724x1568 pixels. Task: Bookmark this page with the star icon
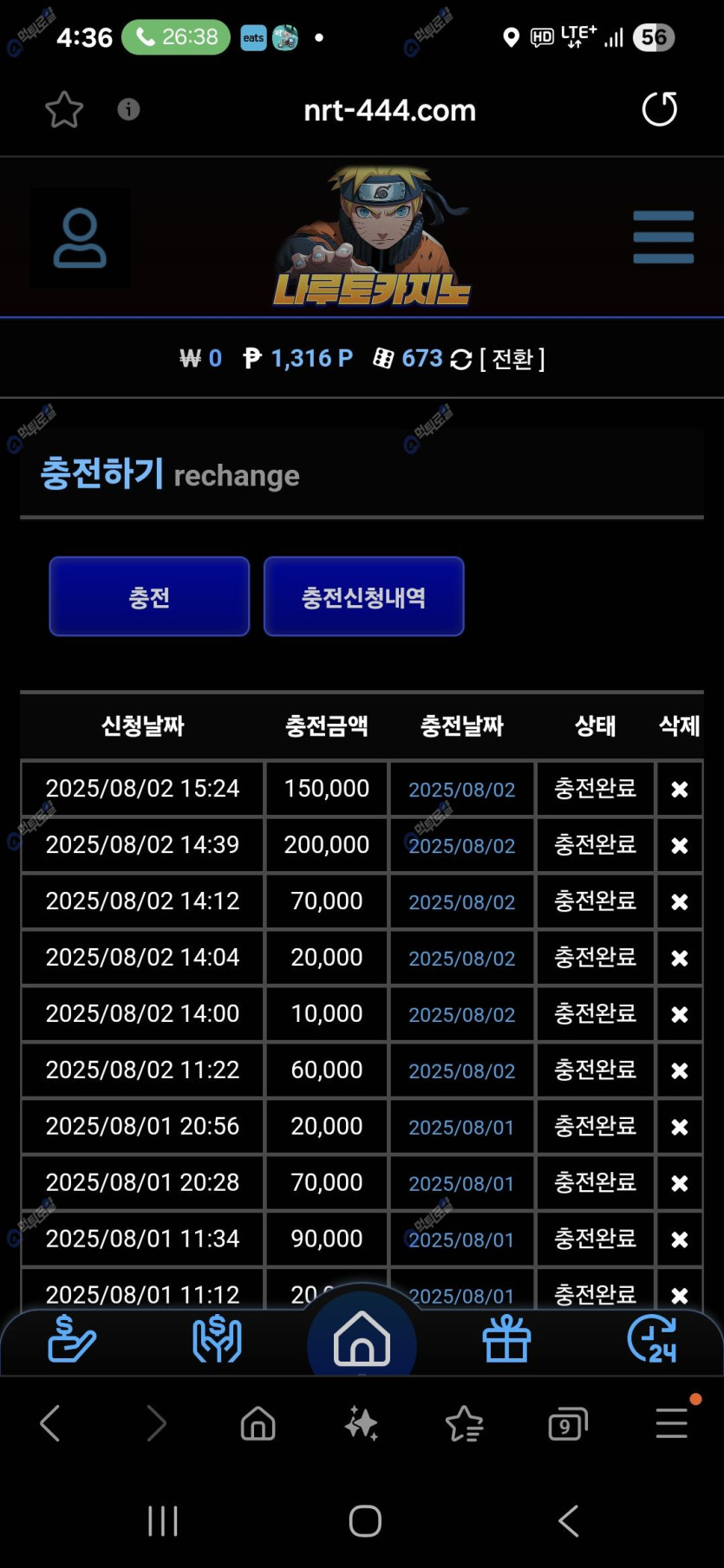(63, 110)
